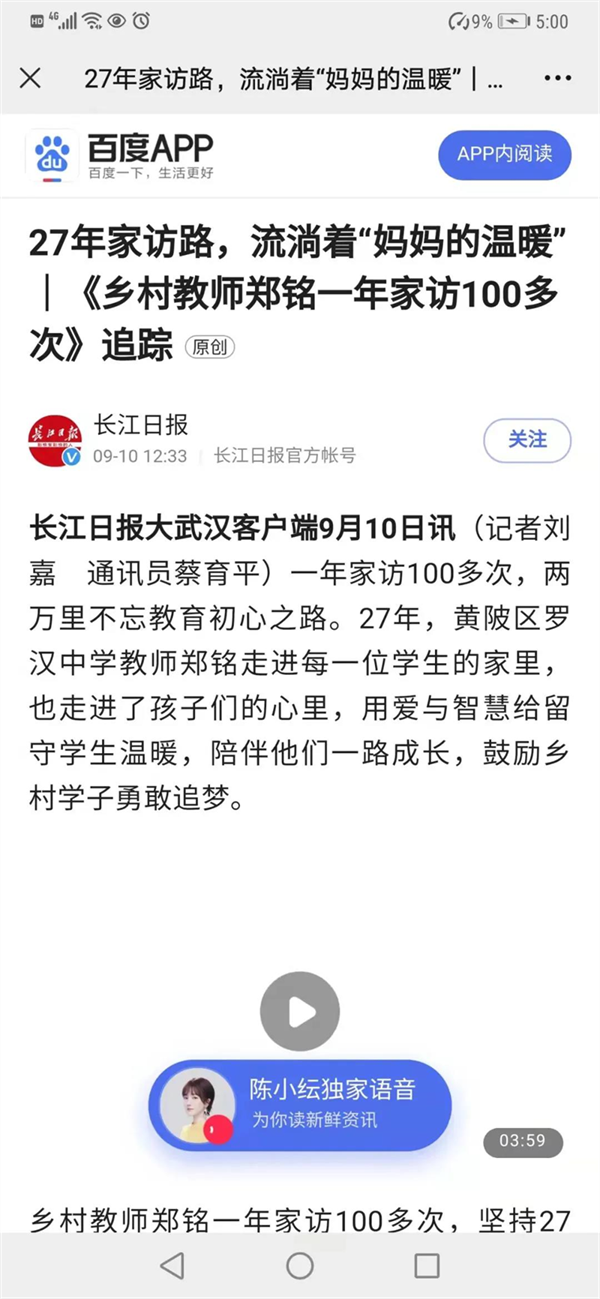
Task: Open the three-dot overflow menu
Action: coord(557,78)
